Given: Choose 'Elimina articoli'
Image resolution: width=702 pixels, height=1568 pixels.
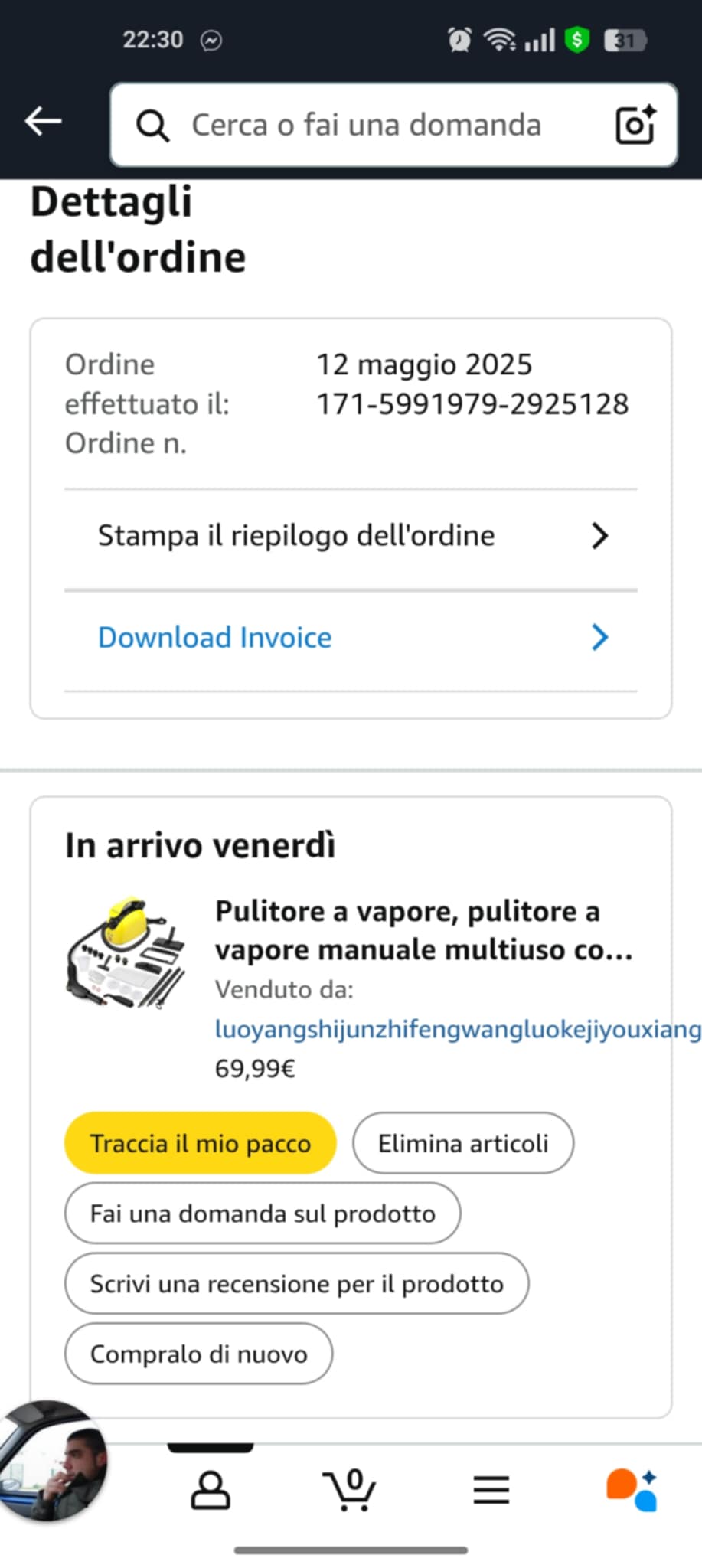Looking at the screenshot, I should click(x=462, y=1143).
